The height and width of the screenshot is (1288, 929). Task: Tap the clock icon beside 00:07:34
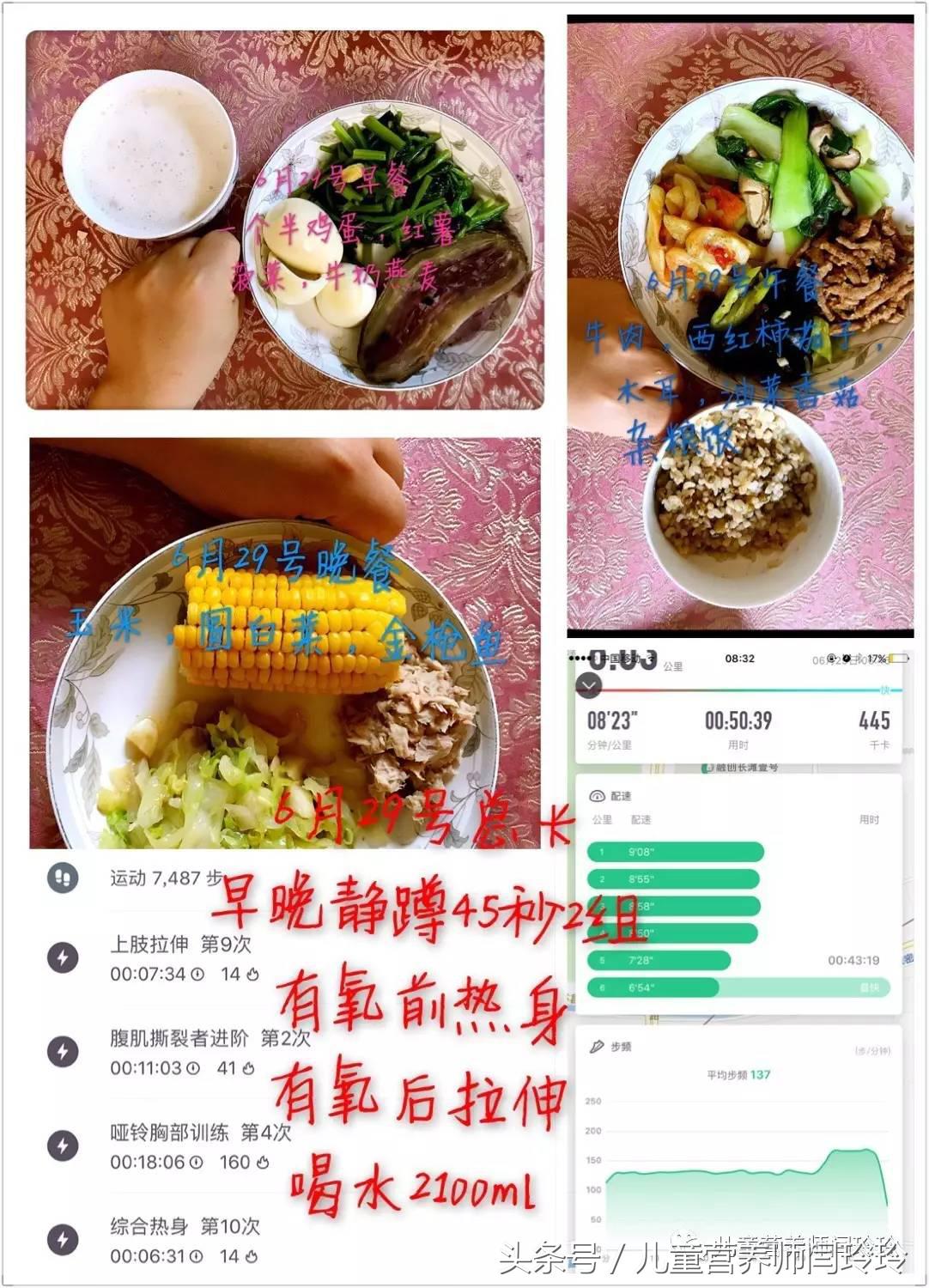198,974
